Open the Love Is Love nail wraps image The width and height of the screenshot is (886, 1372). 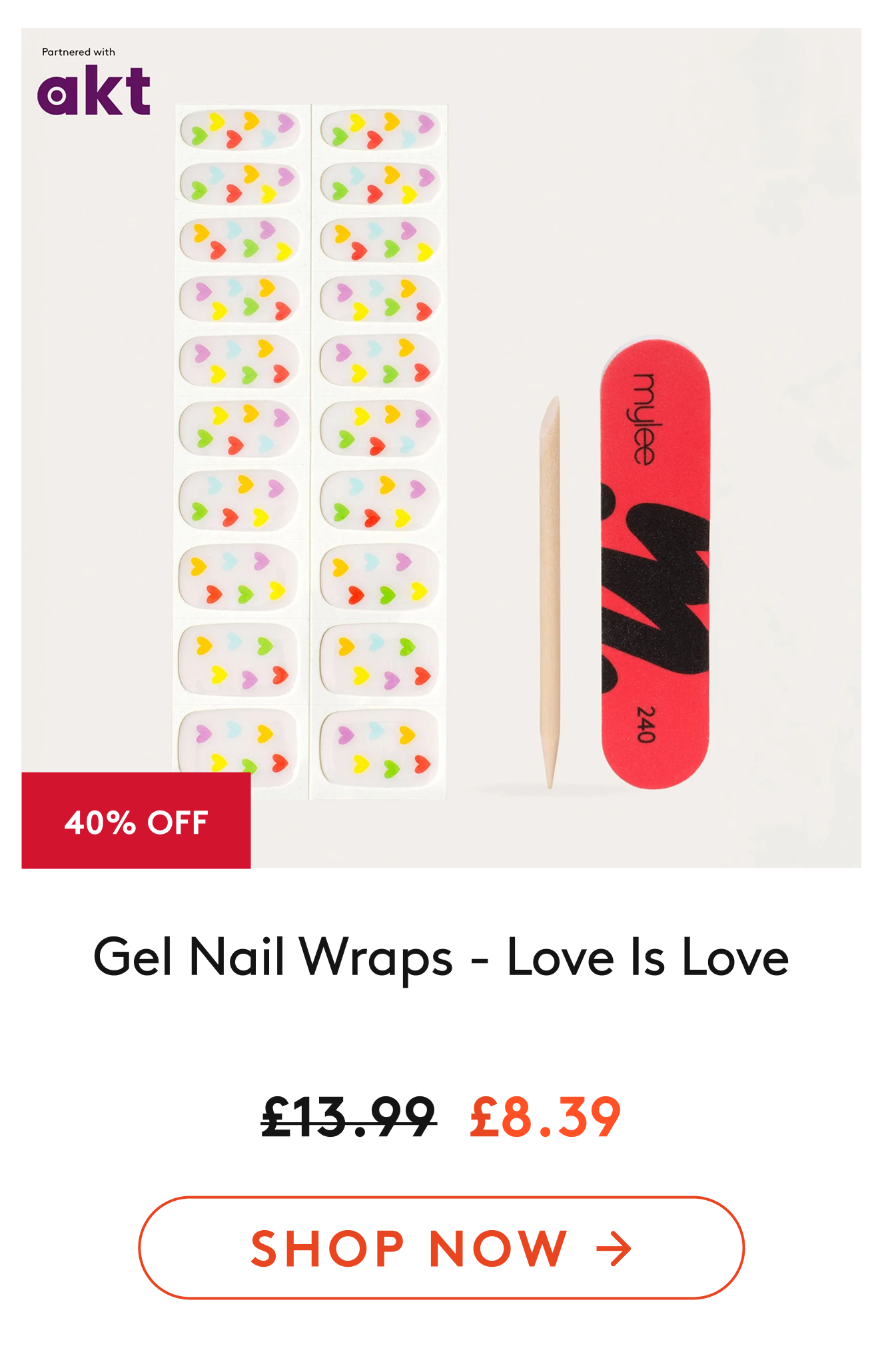pyautogui.click(x=441, y=448)
